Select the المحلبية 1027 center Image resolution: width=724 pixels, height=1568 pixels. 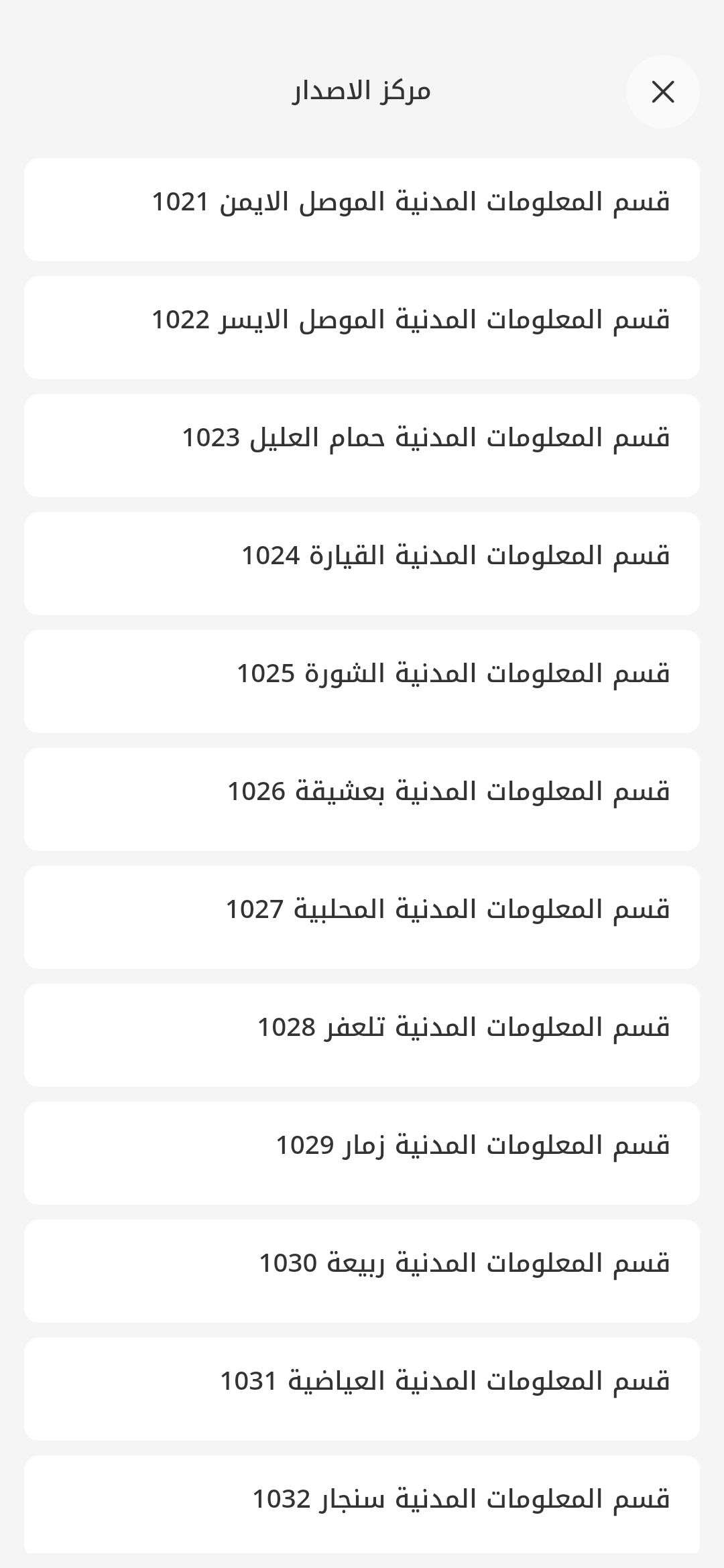point(362,917)
